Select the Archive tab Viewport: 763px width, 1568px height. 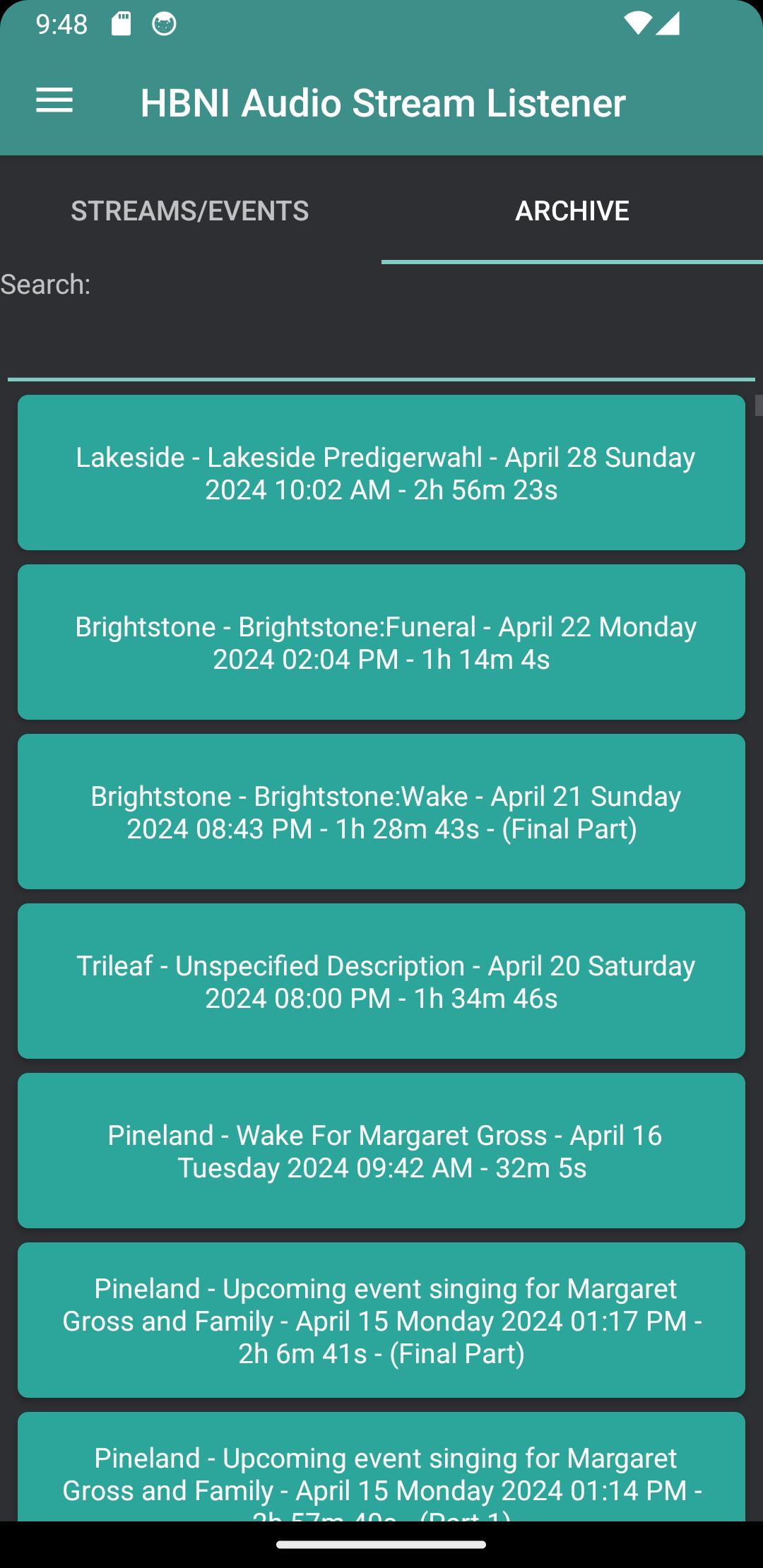tap(572, 210)
